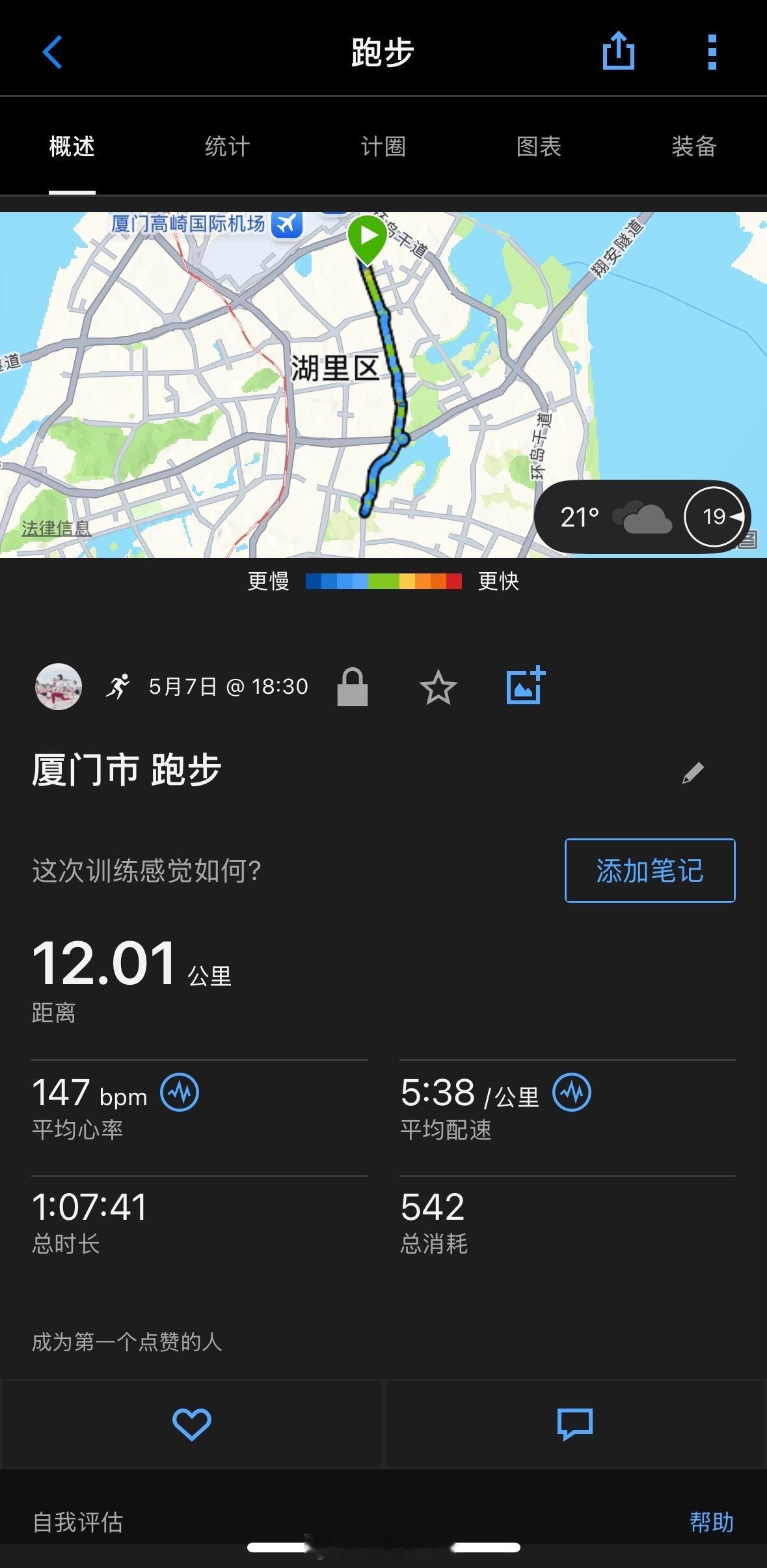Like this activity with the heart
This screenshot has width=767, height=1568.
191,1424
